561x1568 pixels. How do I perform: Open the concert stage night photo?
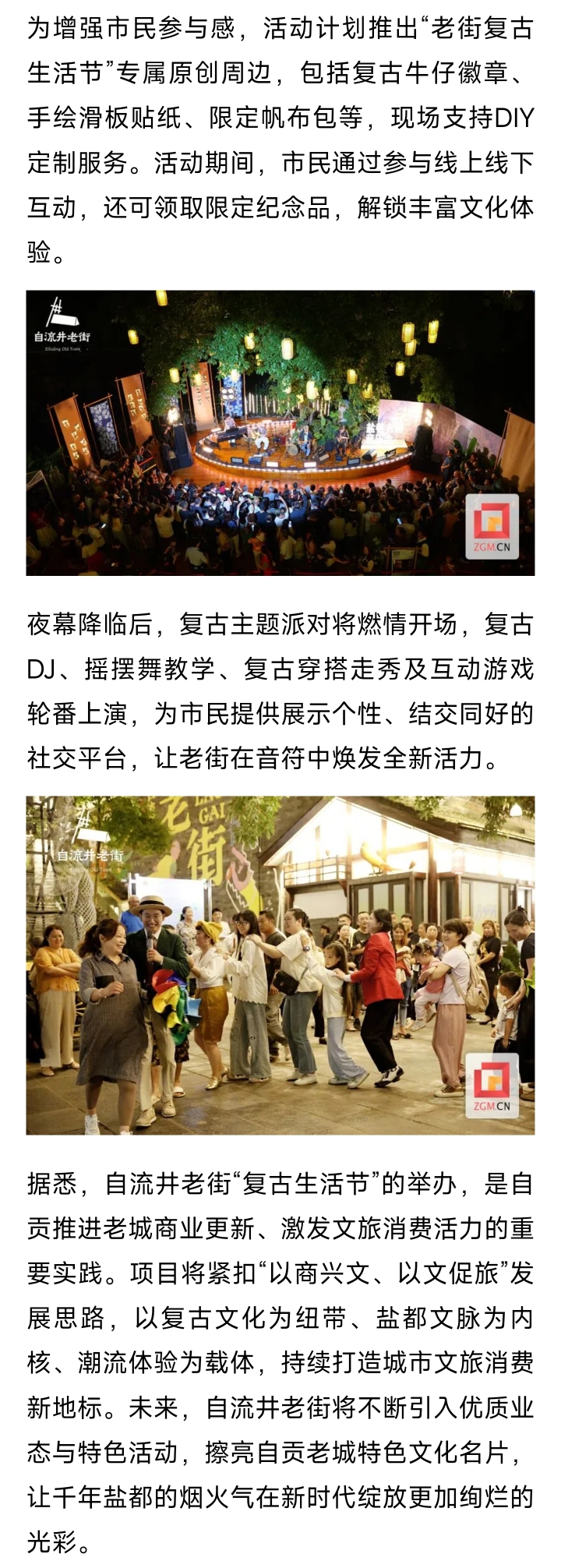point(280,433)
